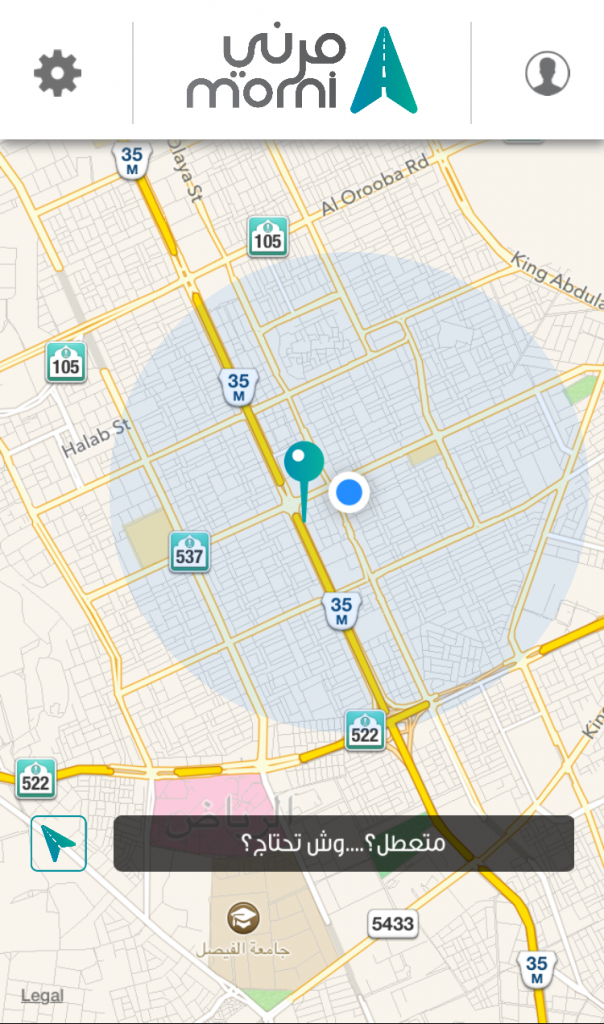Open the settings gear
This screenshot has width=604, height=1024.
point(58,72)
